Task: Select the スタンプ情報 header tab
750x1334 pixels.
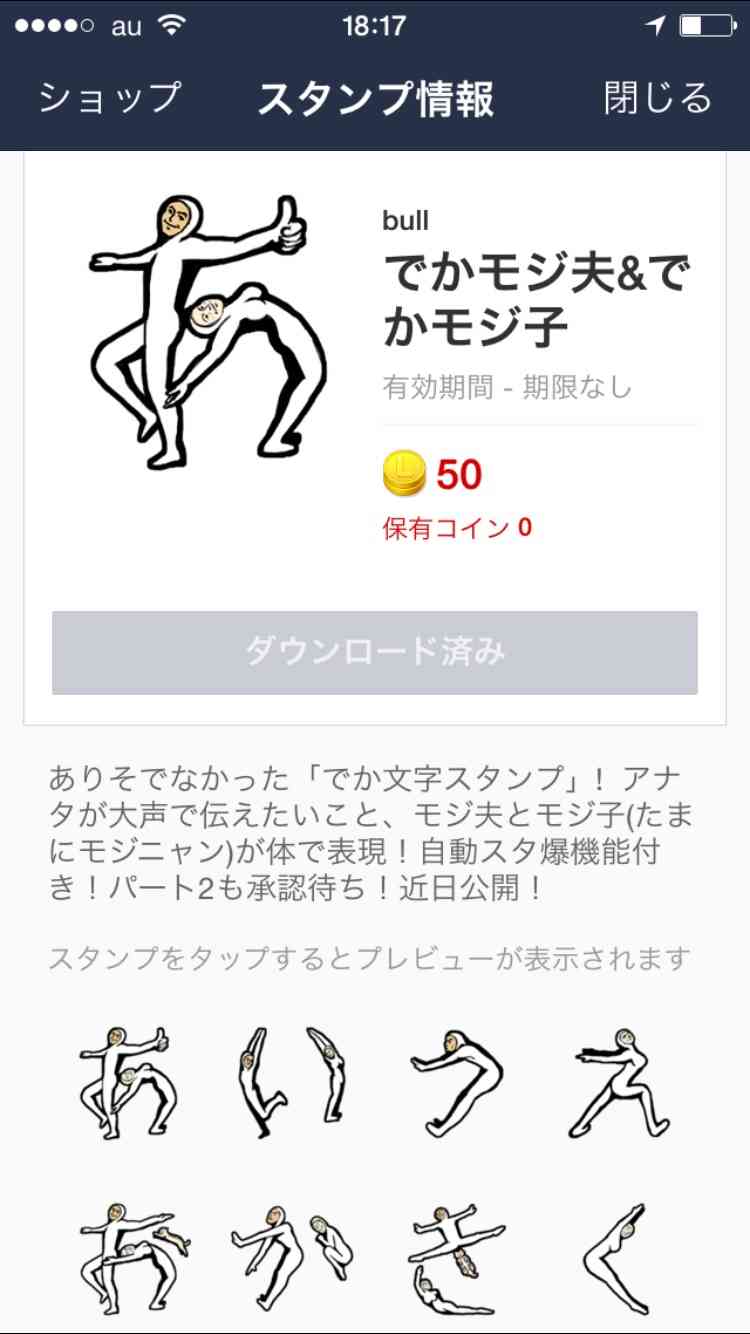Action: (x=375, y=100)
